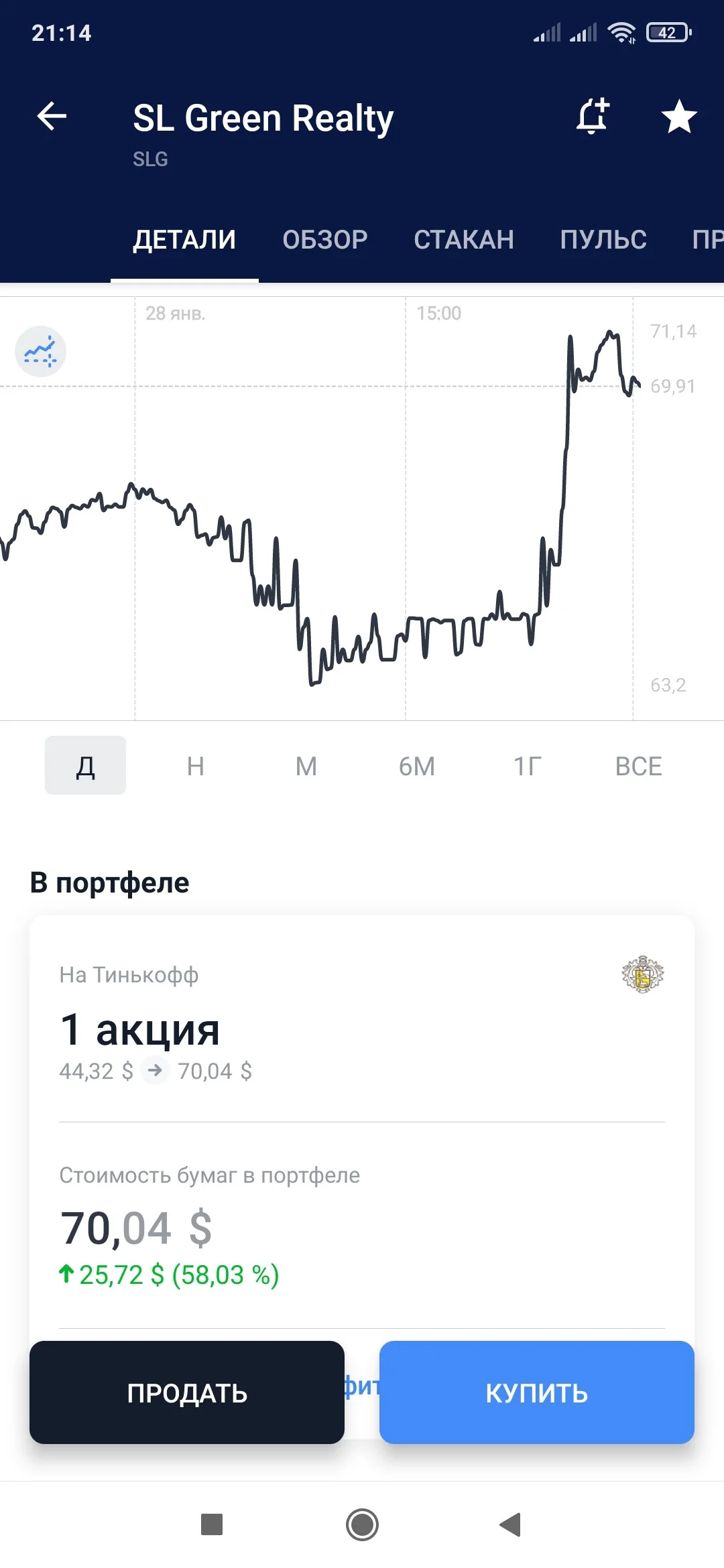Screen dimensions: 724x1568
Task: Select the ДЕТАЛИ tab
Action: pos(184,239)
